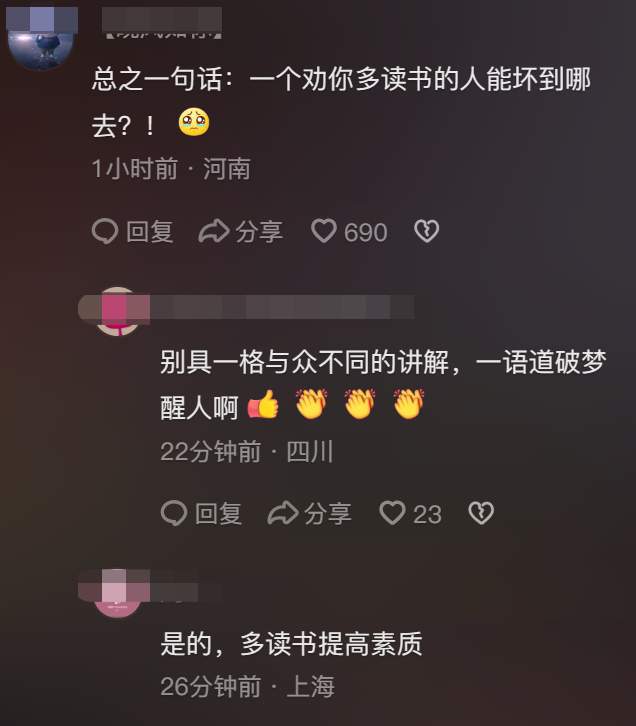Reply to the 河南 comment
636x726 pixels.
click(x=133, y=232)
